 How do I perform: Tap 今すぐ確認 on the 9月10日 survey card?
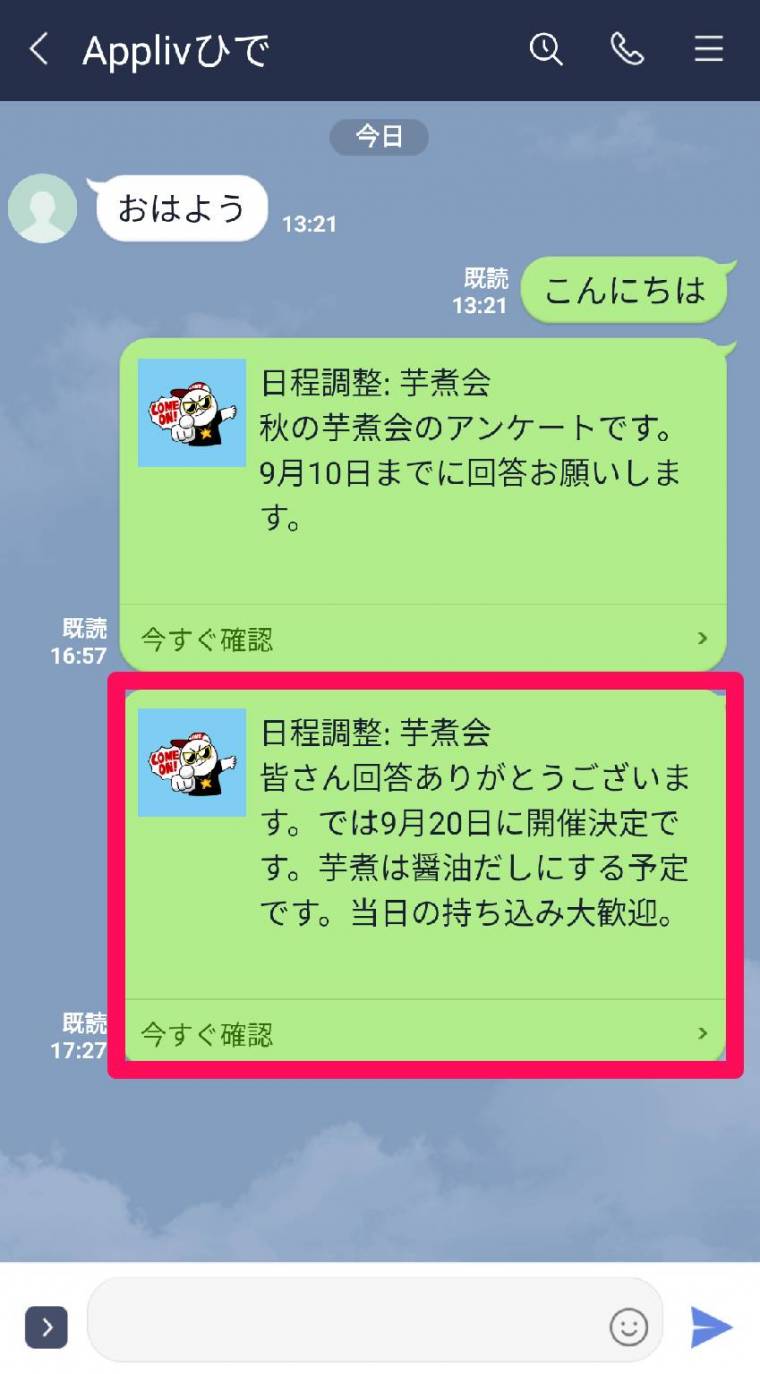423,639
